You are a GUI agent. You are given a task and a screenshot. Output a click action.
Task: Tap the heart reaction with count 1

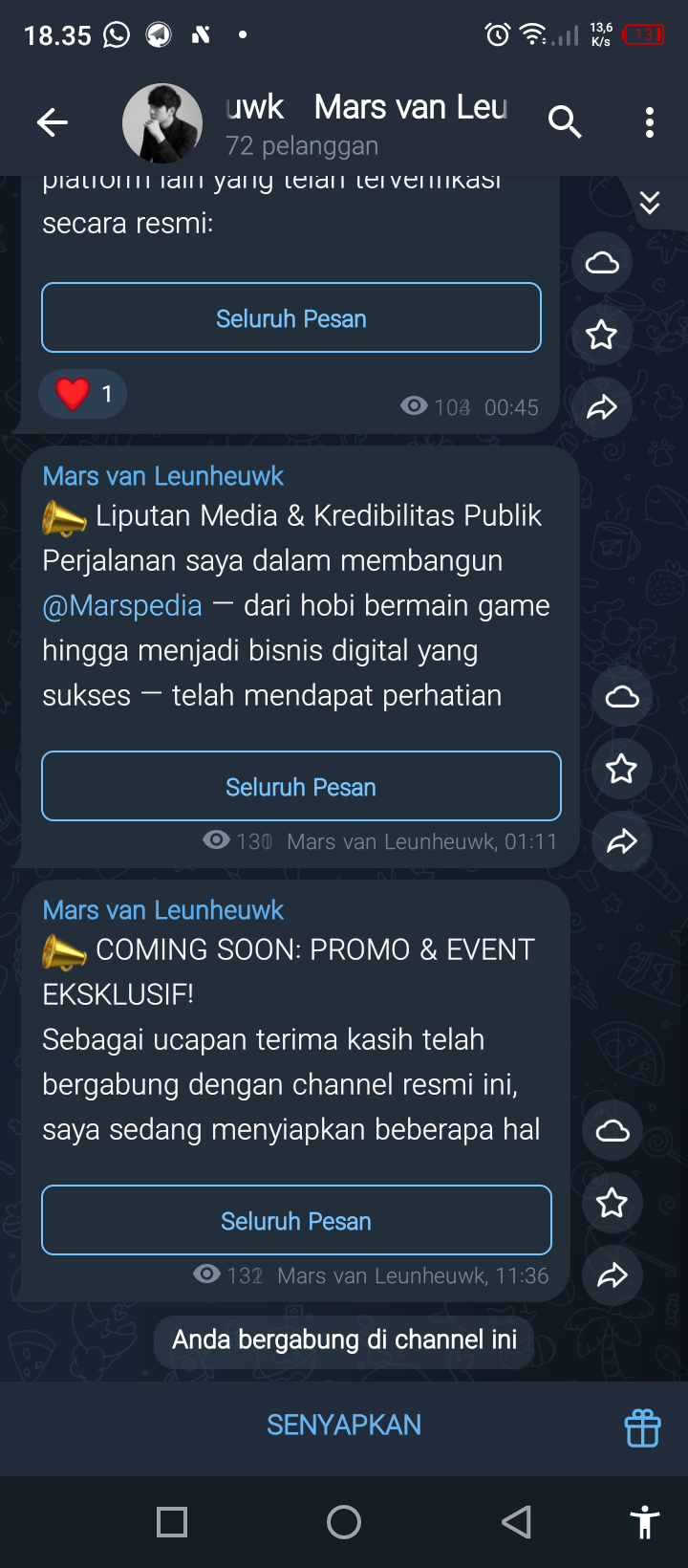pyautogui.click(x=83, y=394)
